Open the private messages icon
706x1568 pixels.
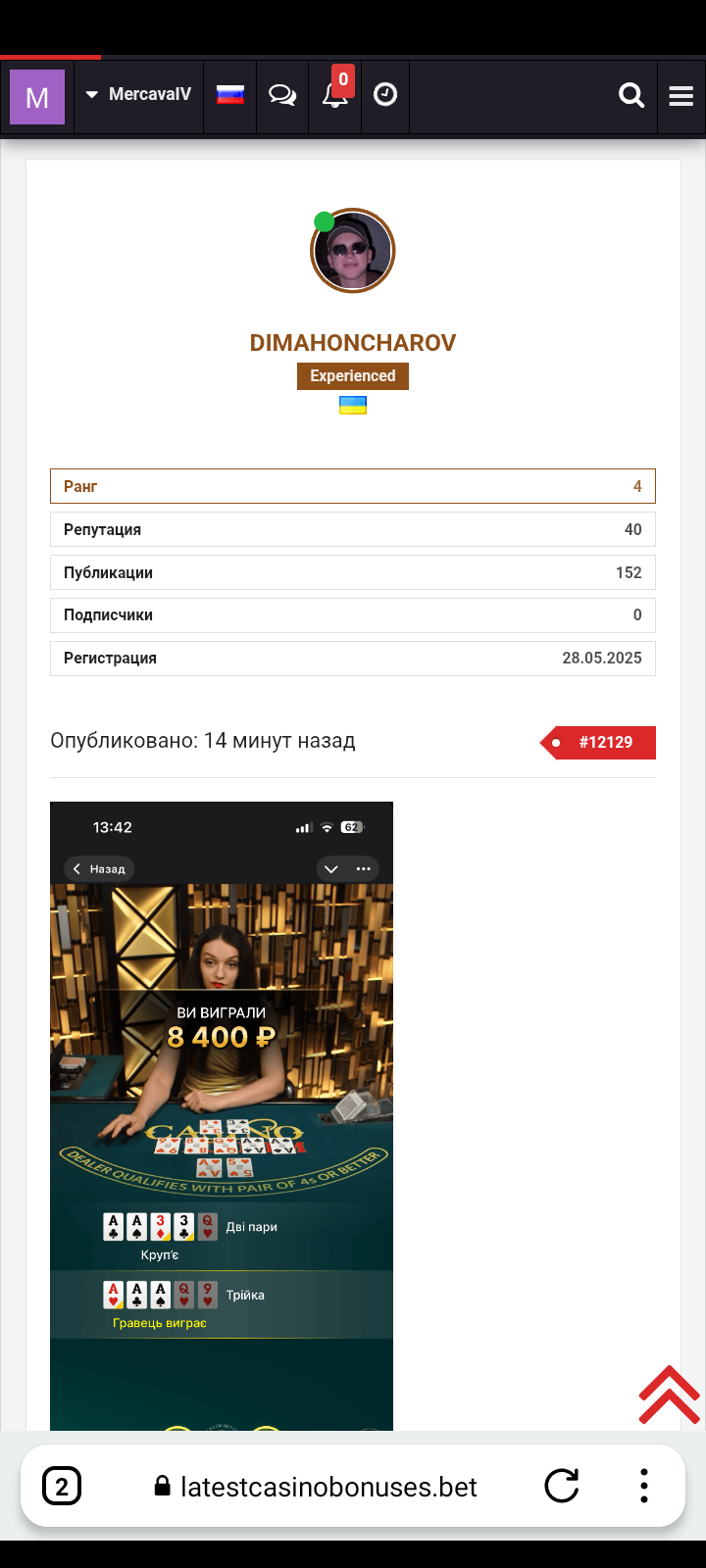(282, 95)
